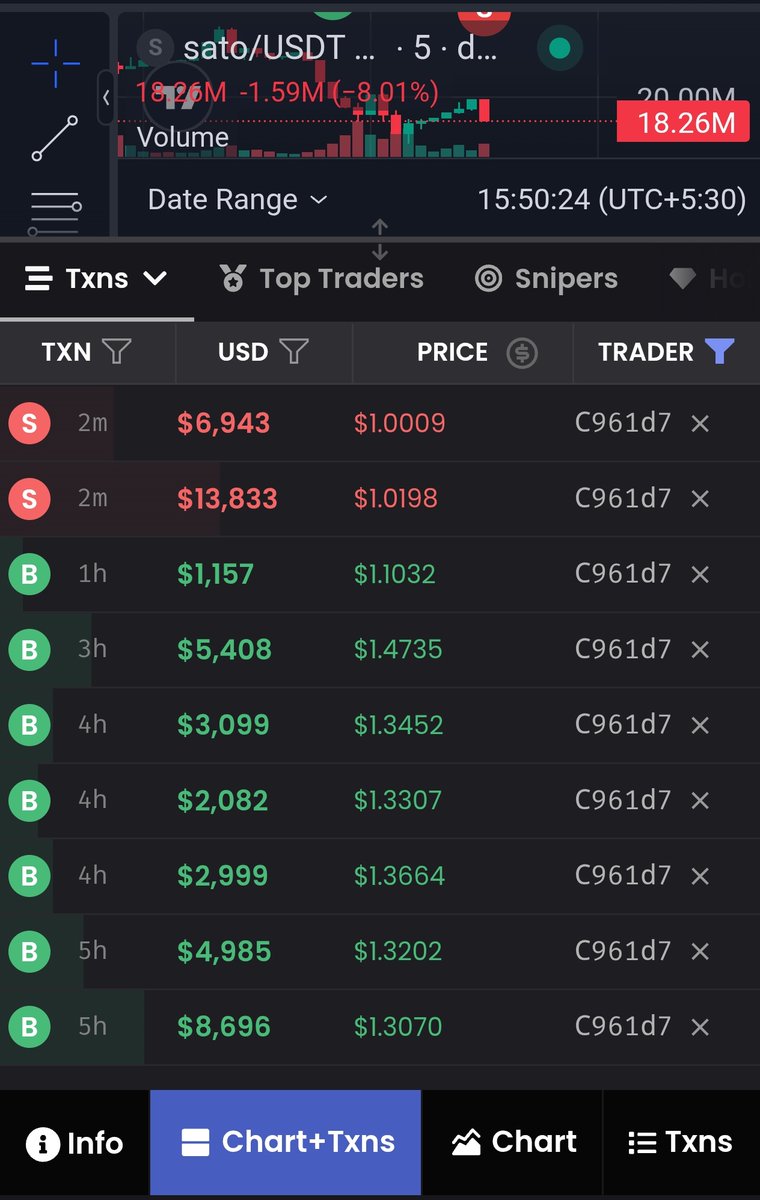Image resolution: width=760 pixels, height=1200 pixels.
Task: Filter transactions by TXN type
Action: pos(117,352)
